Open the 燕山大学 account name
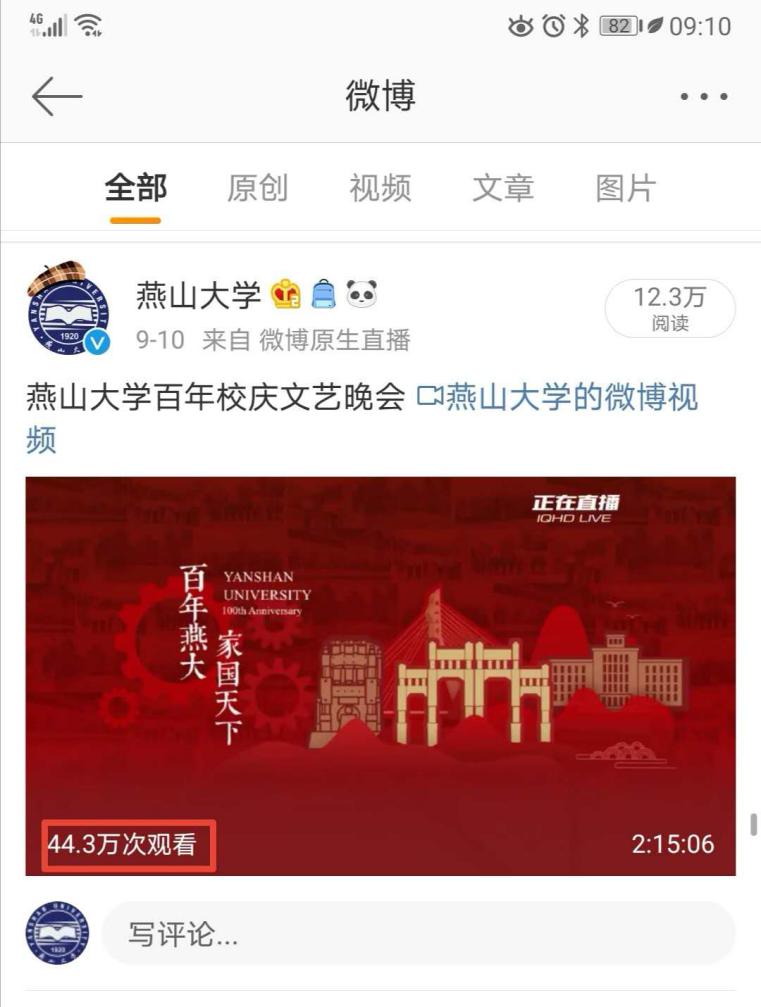Image resolution: width=761 pixels, height=1007 pixels. click(x=198, y=295)
